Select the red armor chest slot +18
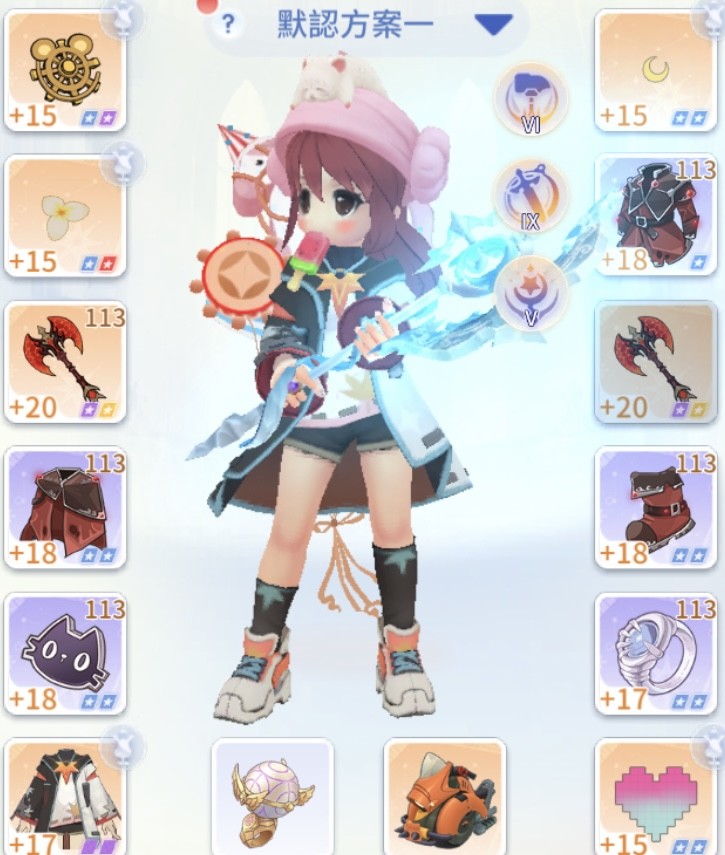 click(x=656, y=216)
